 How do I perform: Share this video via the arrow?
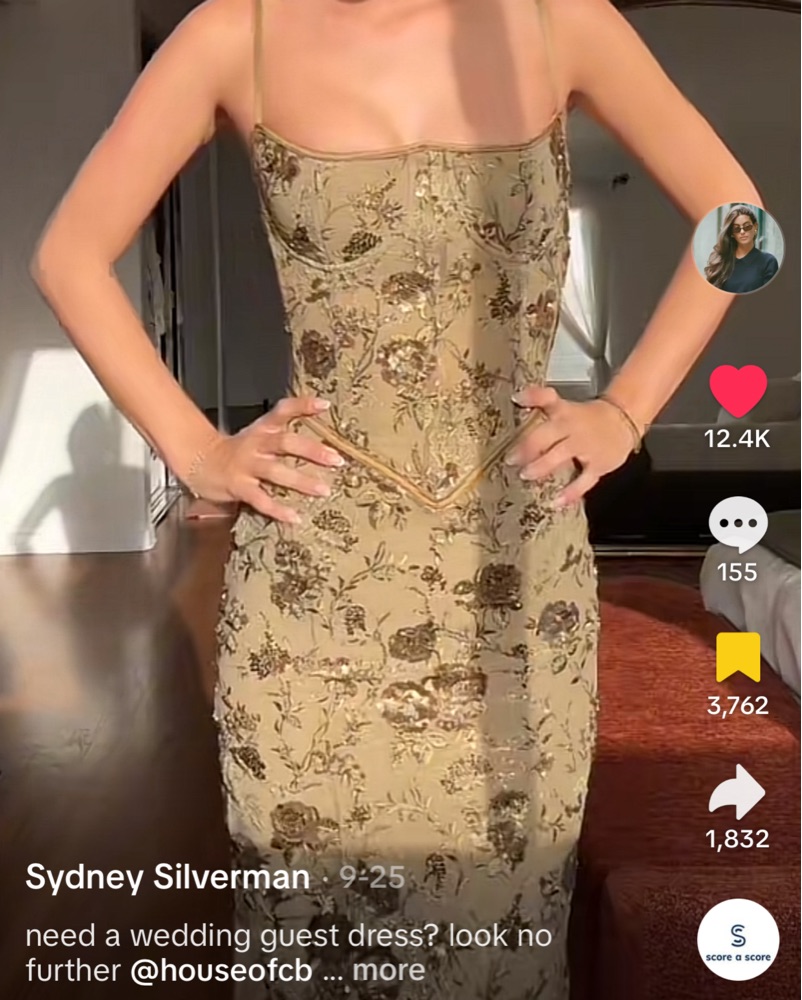[738, 791]
